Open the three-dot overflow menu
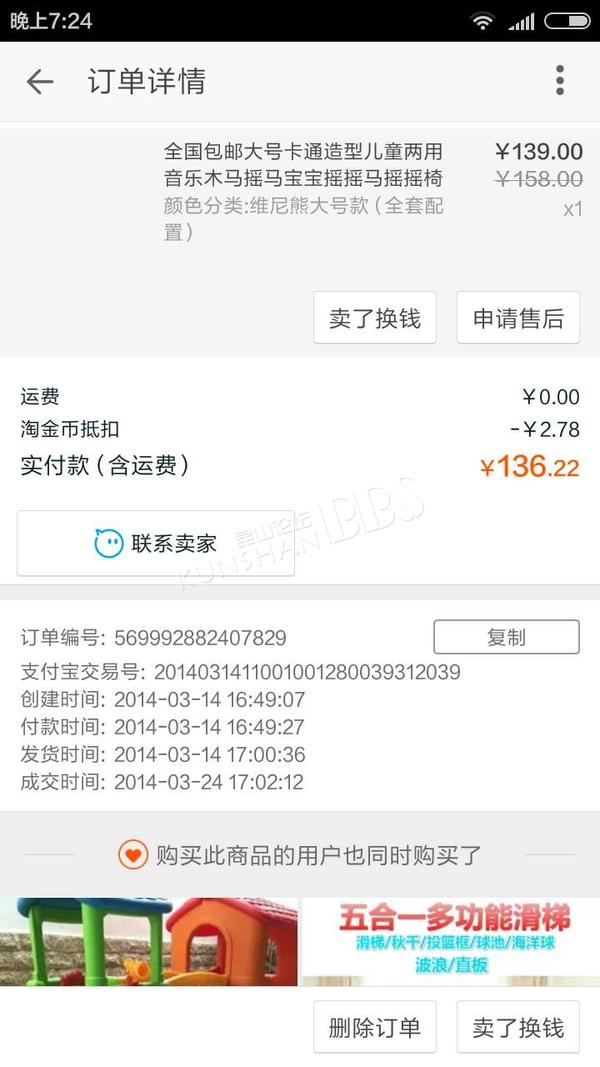The width and height of the screenshot is (600, 1067). tap(560, 80)
